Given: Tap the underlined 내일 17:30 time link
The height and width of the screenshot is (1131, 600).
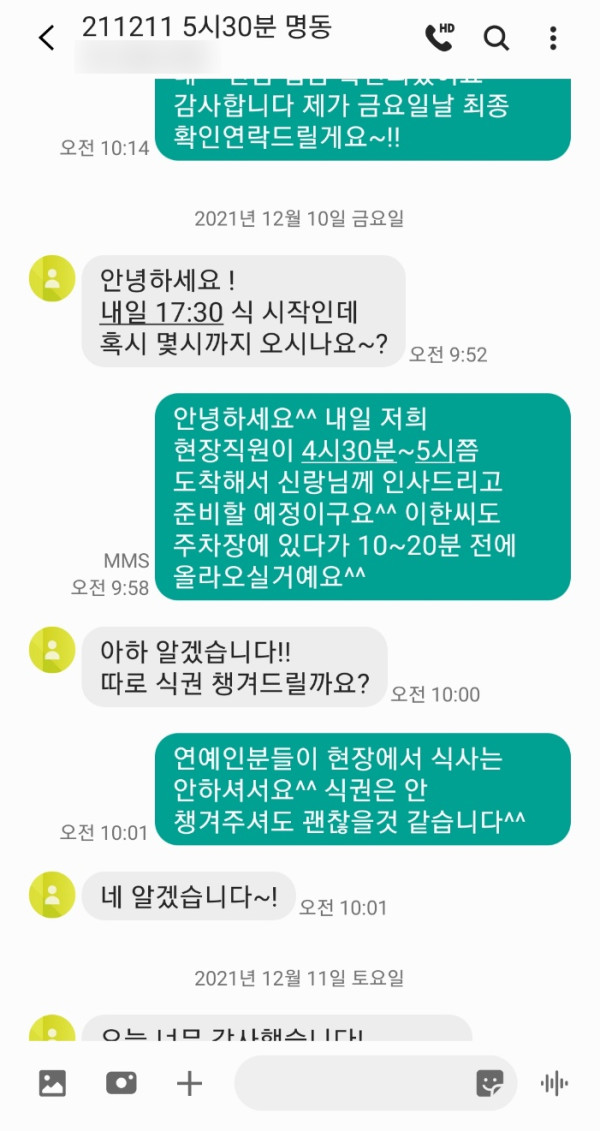Looking at the screenshot, I should click(x=161, y=310).
